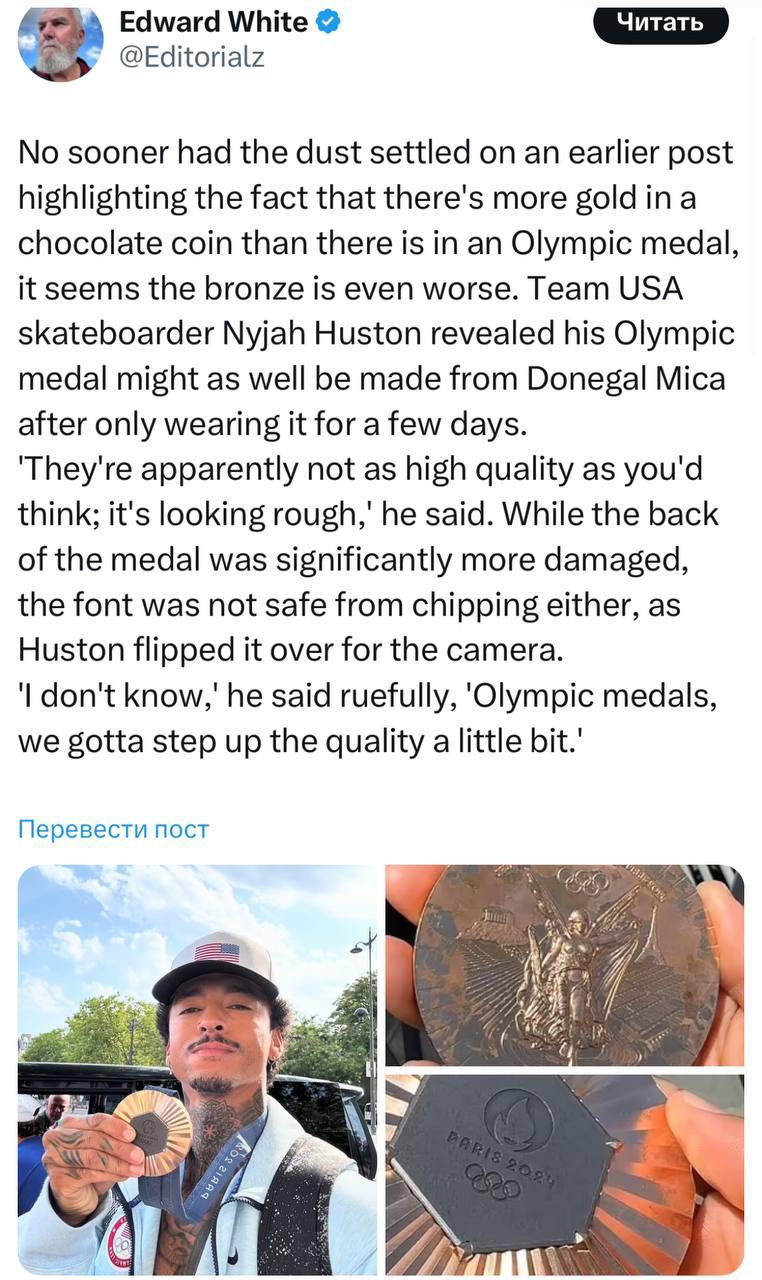
Task: Open the photo of the tarnished medal back
Action: click(565, 965)
